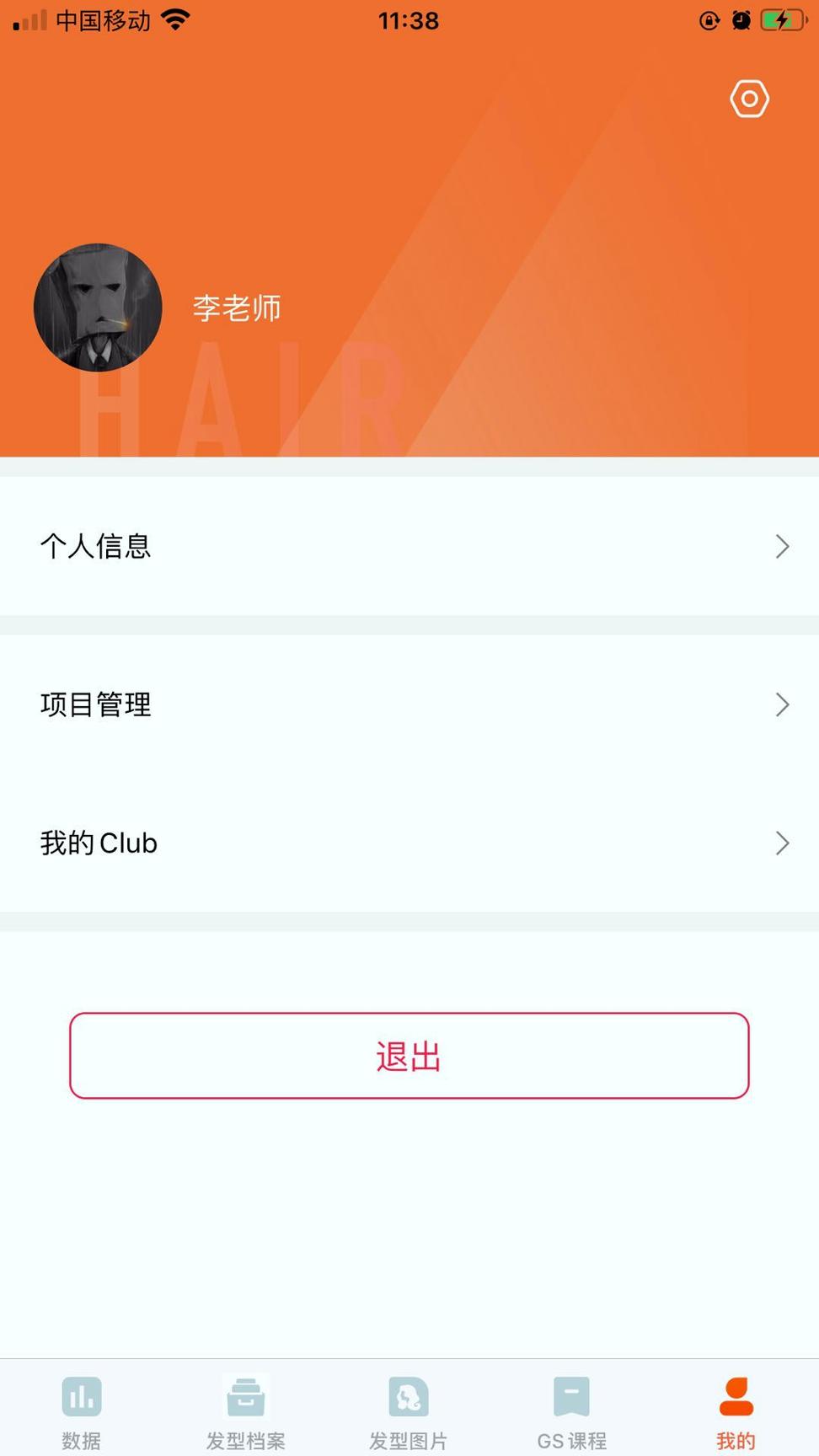
Task: Tap the username text 李老师
Action: pyautogui.click(x=237, y=308)
